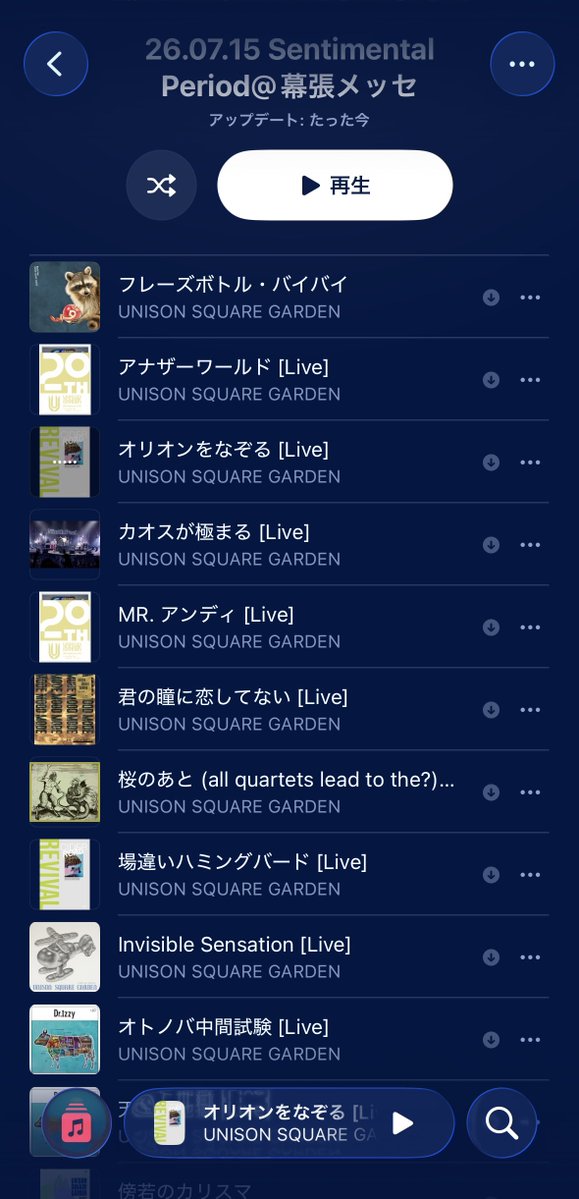
Task: Download 場違いハミングバード [Live]
Action: pos(491,875)
